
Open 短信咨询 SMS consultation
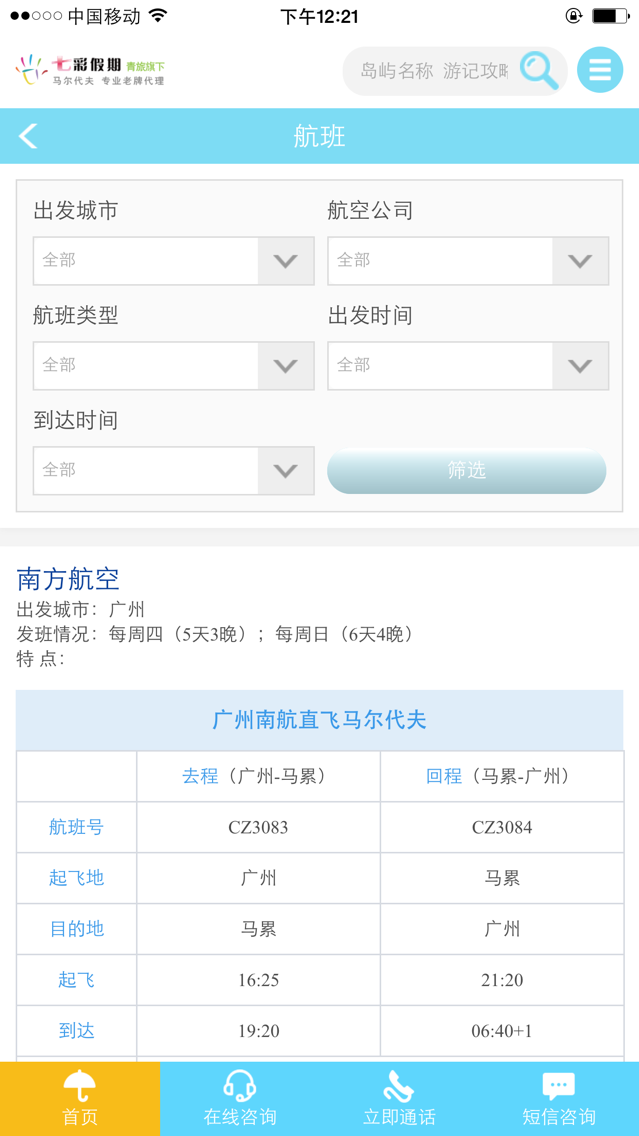tap(559, 1099)
